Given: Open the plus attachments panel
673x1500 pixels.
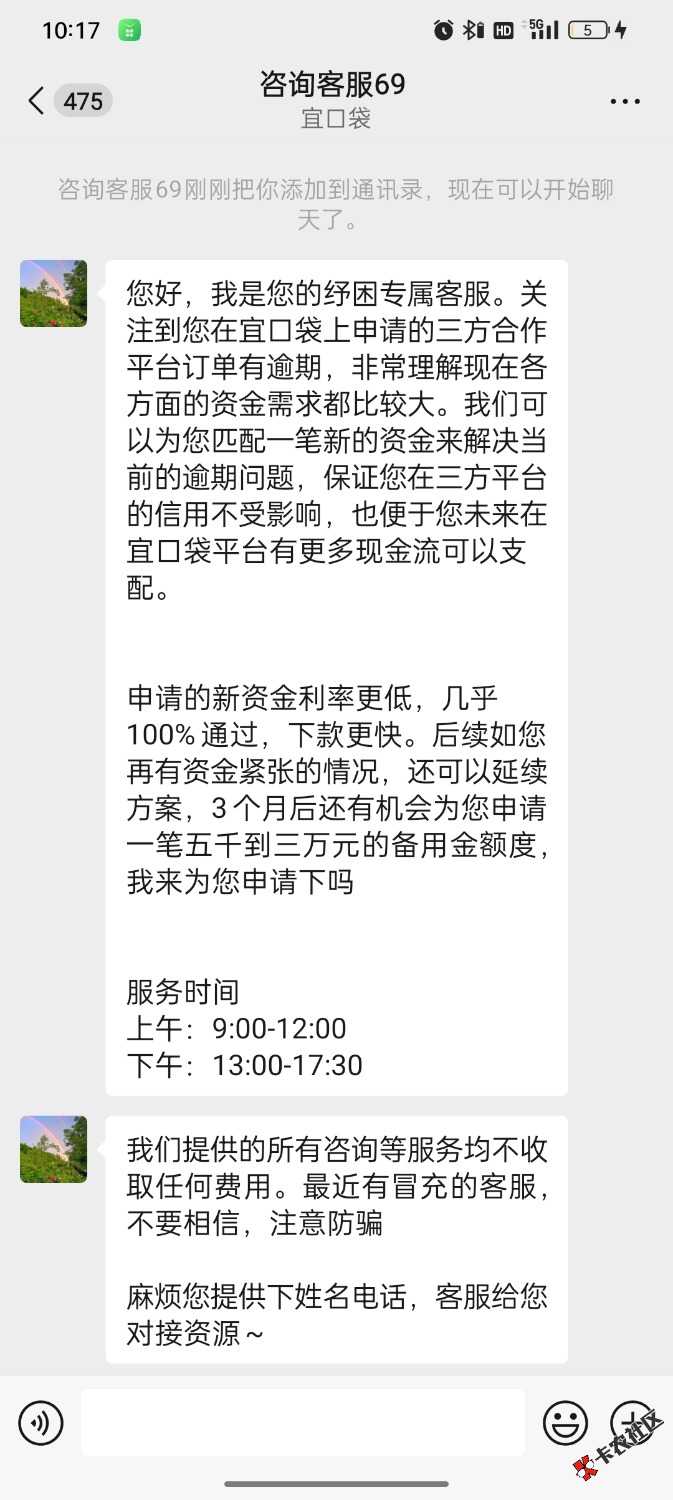Looking at the screenshot, I should (632, 1421).
